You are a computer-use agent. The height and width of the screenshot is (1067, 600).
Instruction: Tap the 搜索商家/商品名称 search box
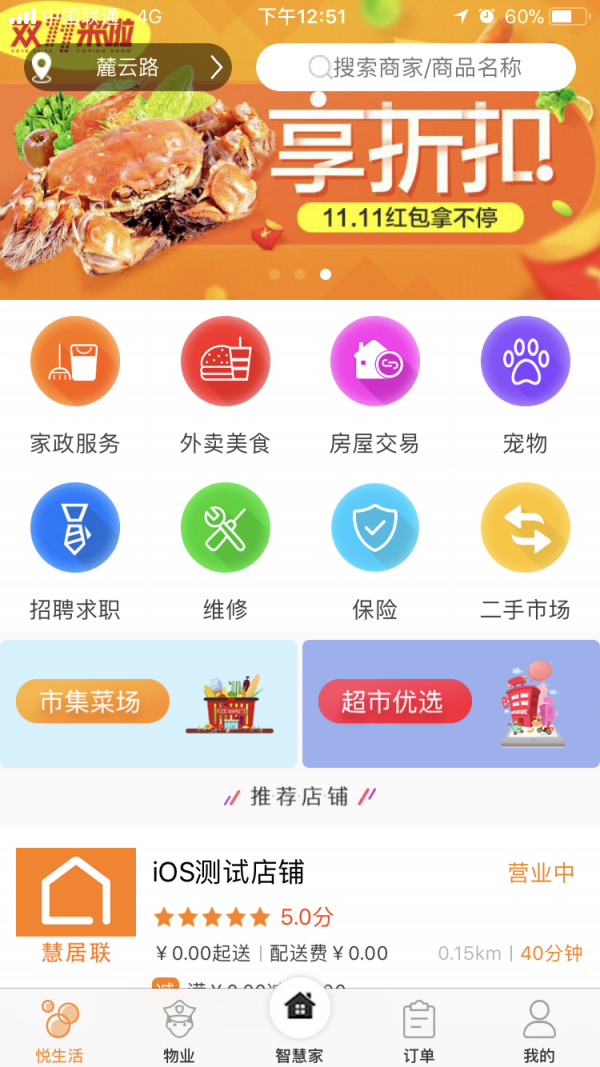(416, 68)
